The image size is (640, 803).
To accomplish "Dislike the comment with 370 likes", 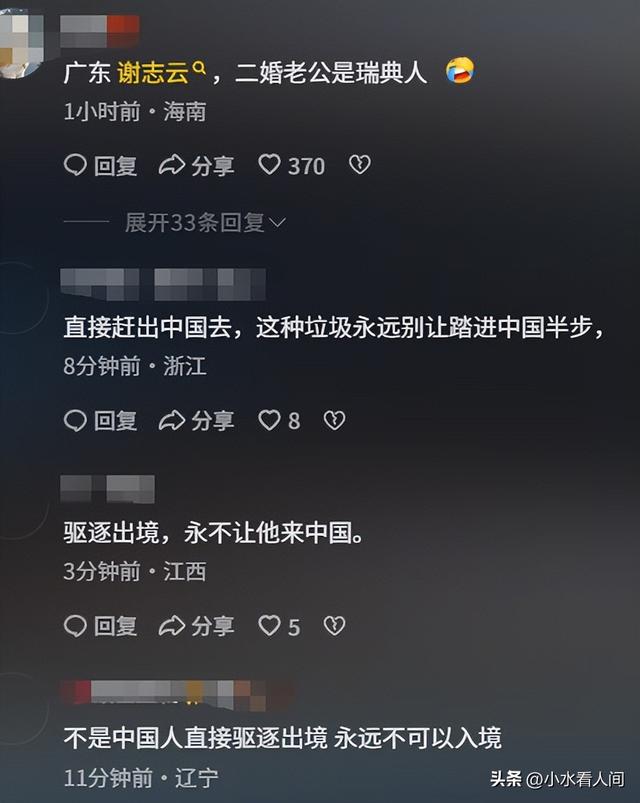I will pos(359,166).
